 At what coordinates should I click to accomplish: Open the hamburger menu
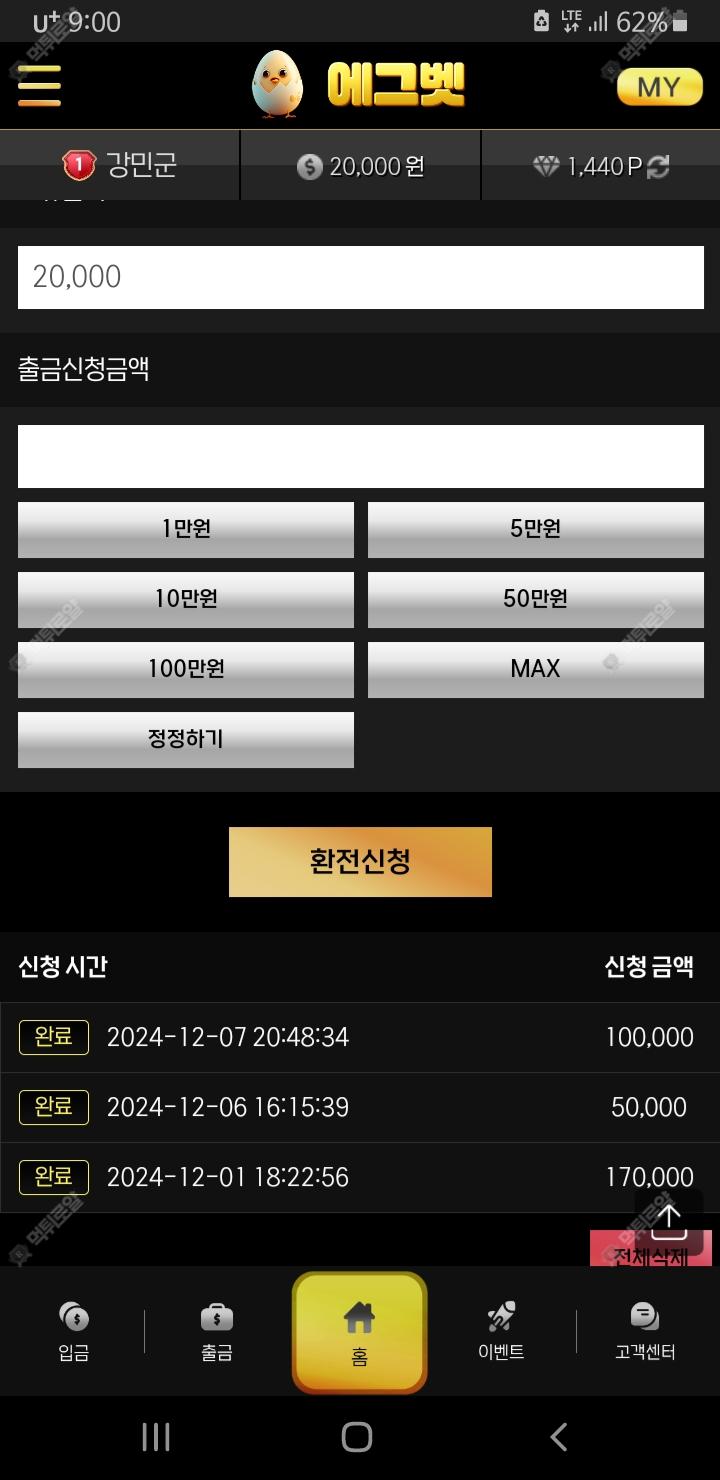click(39, 85)
